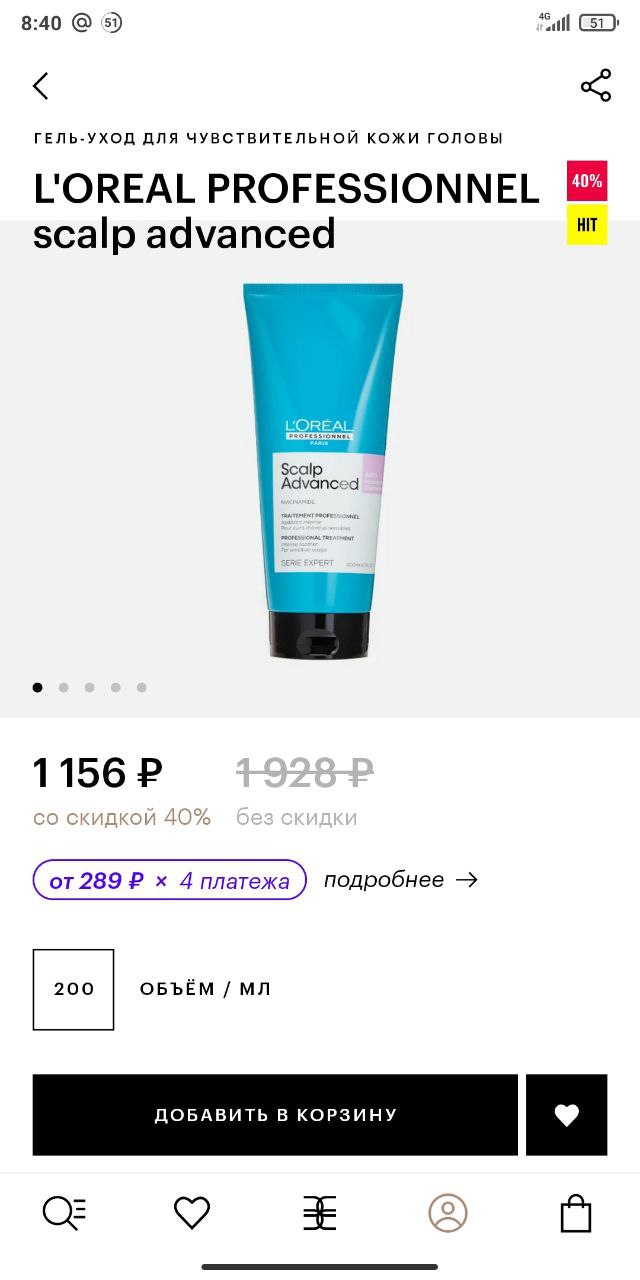Screen dimensions: 640x1280
Task: Tap the 'от 289 ₽ × 4 платежа' chip
Action: 170,880
